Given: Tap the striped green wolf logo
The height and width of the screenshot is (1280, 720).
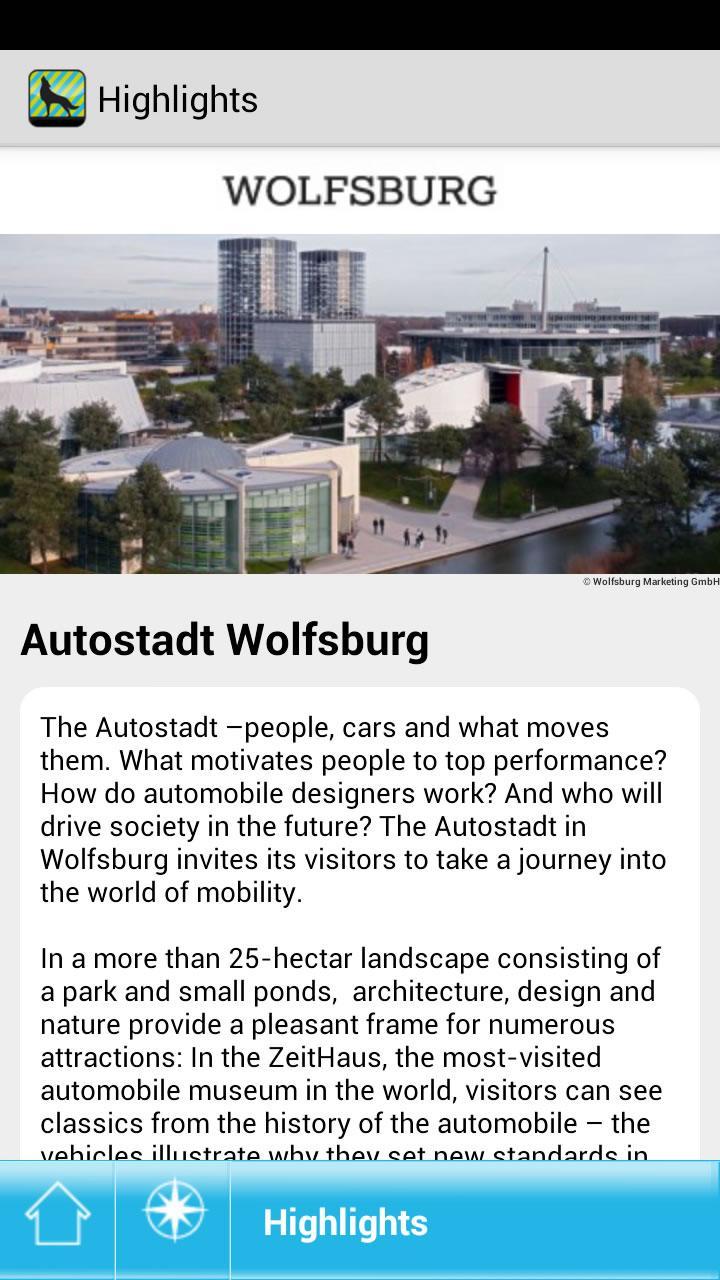Looking at the screenshot, I should point(56,97).
